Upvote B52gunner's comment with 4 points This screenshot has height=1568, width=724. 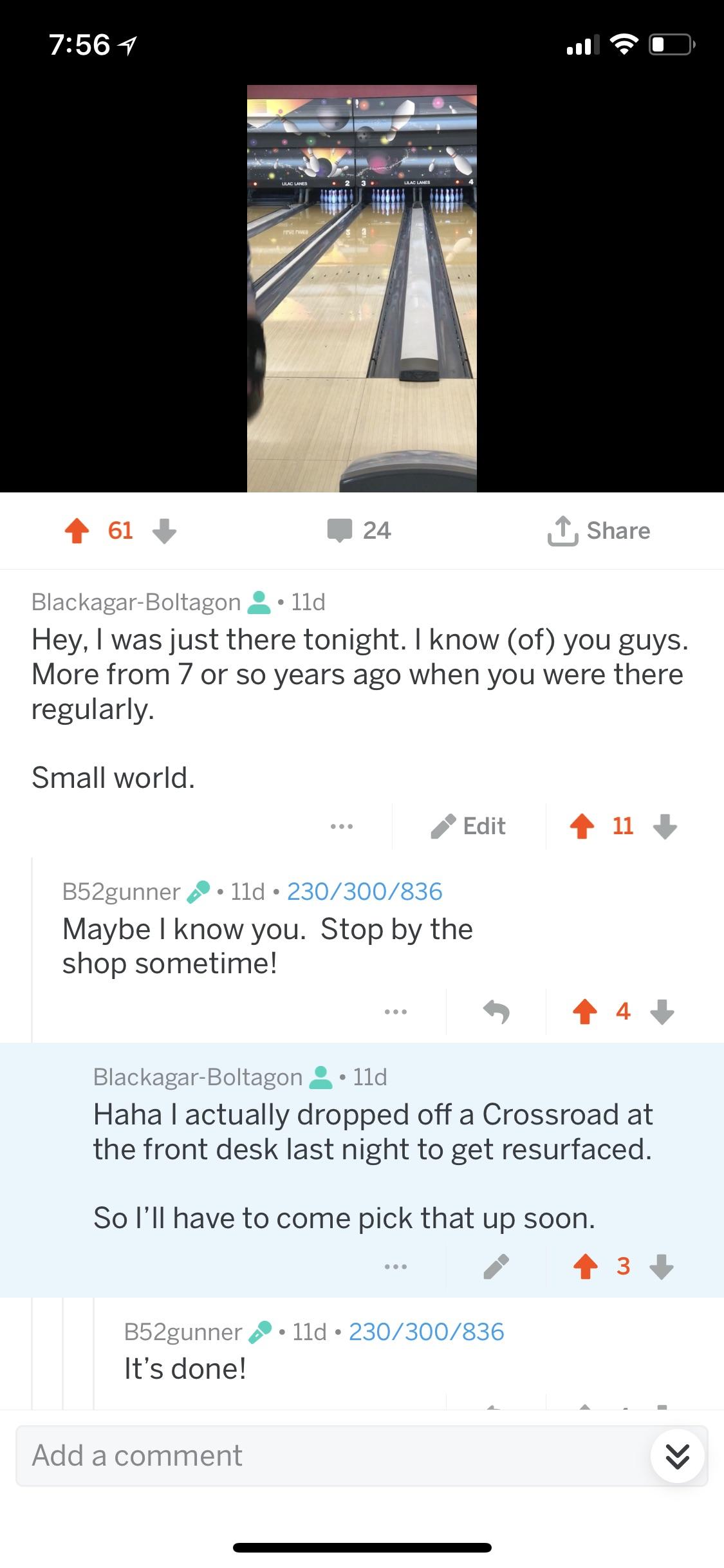(x=584, y=1011)
